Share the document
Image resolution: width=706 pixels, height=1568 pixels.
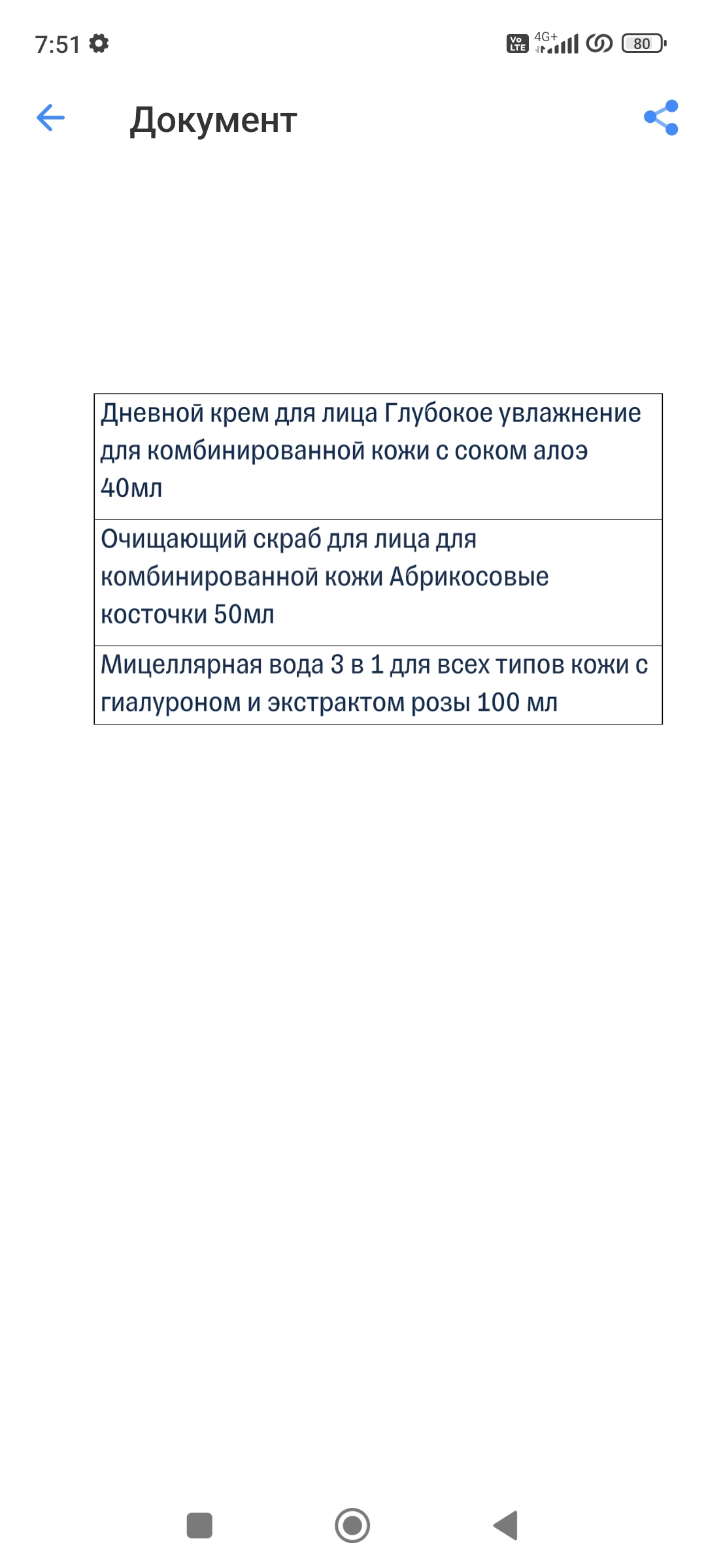[x=661, y=118]
